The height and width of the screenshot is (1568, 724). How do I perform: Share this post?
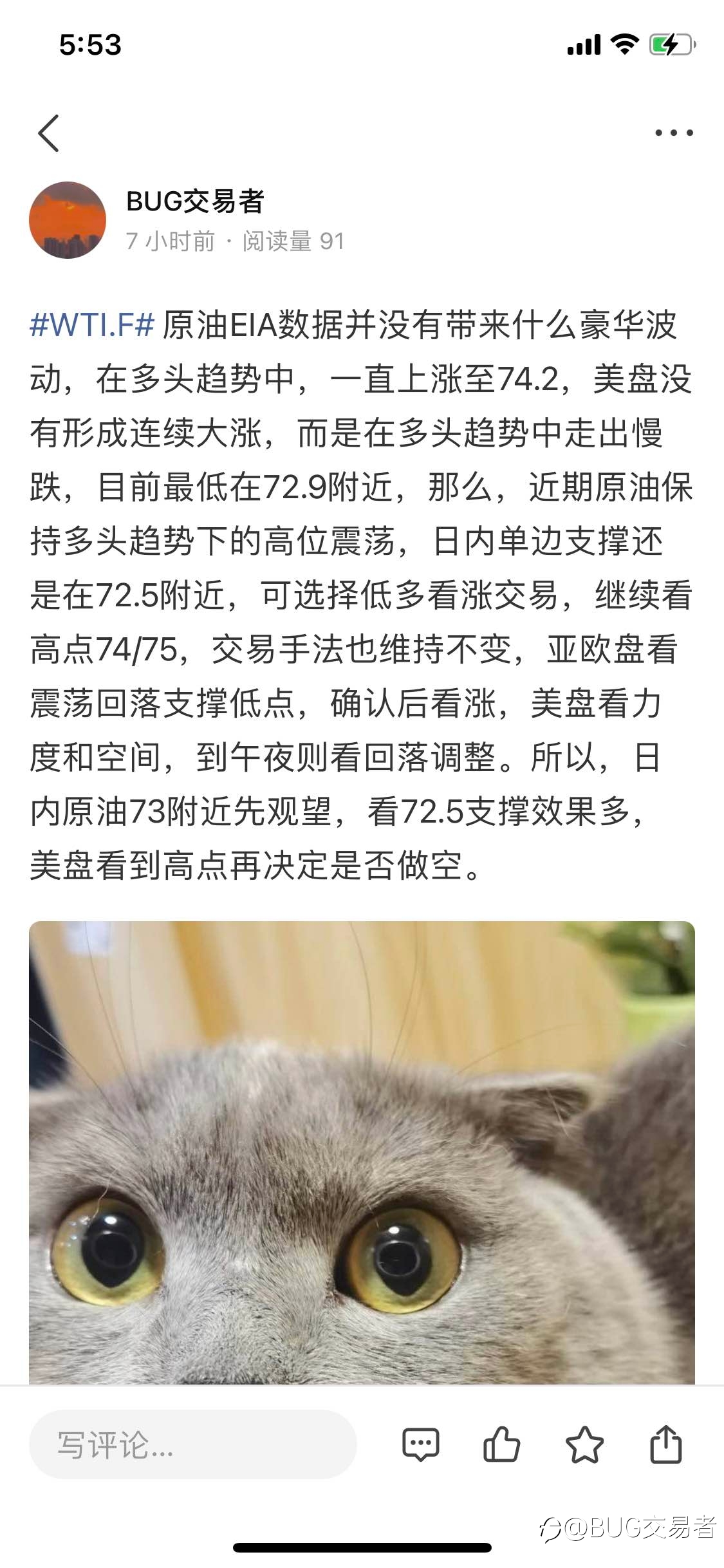click(x=666, y=1444)
